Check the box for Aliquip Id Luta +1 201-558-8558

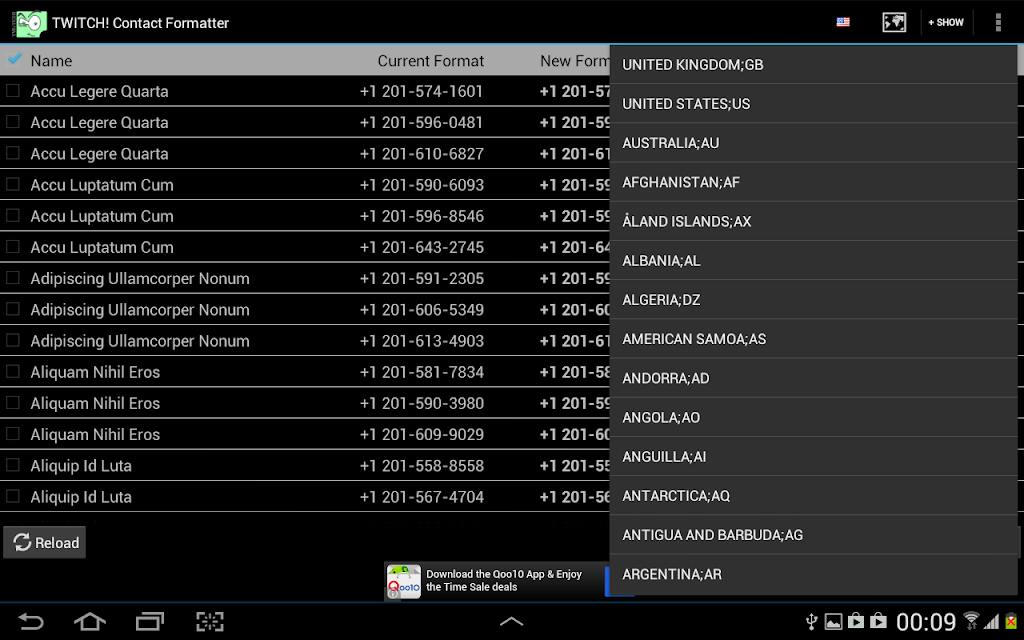13,465
